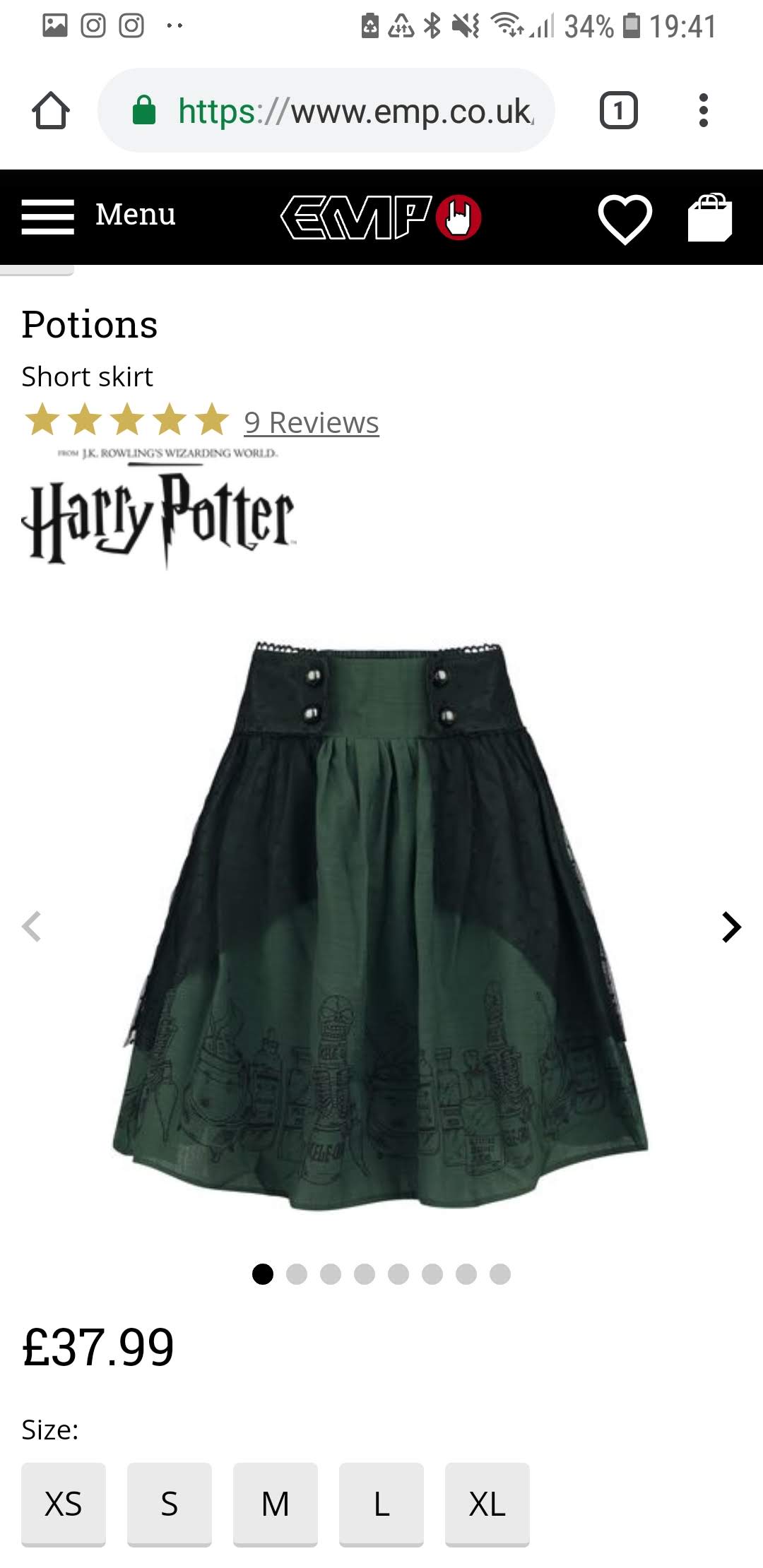This screenshot has width=763, height=1568.
Task: Go to the EMP homepage logo
Action: click(x=381, y=217)
